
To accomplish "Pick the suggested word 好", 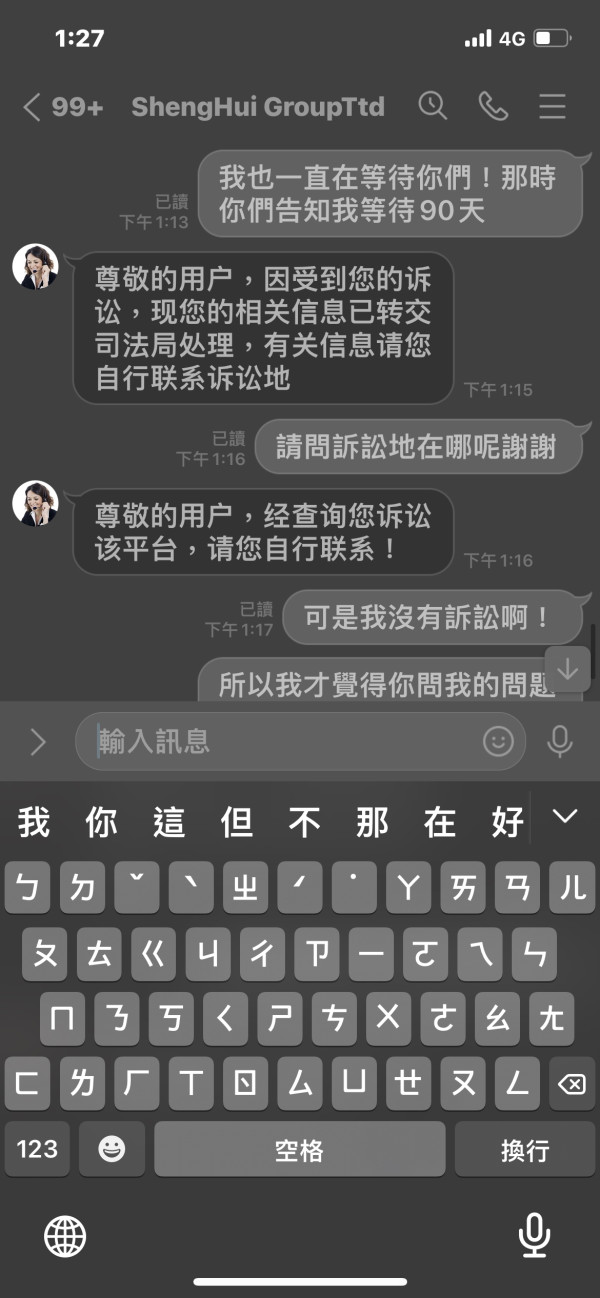I will coord(508,822).
